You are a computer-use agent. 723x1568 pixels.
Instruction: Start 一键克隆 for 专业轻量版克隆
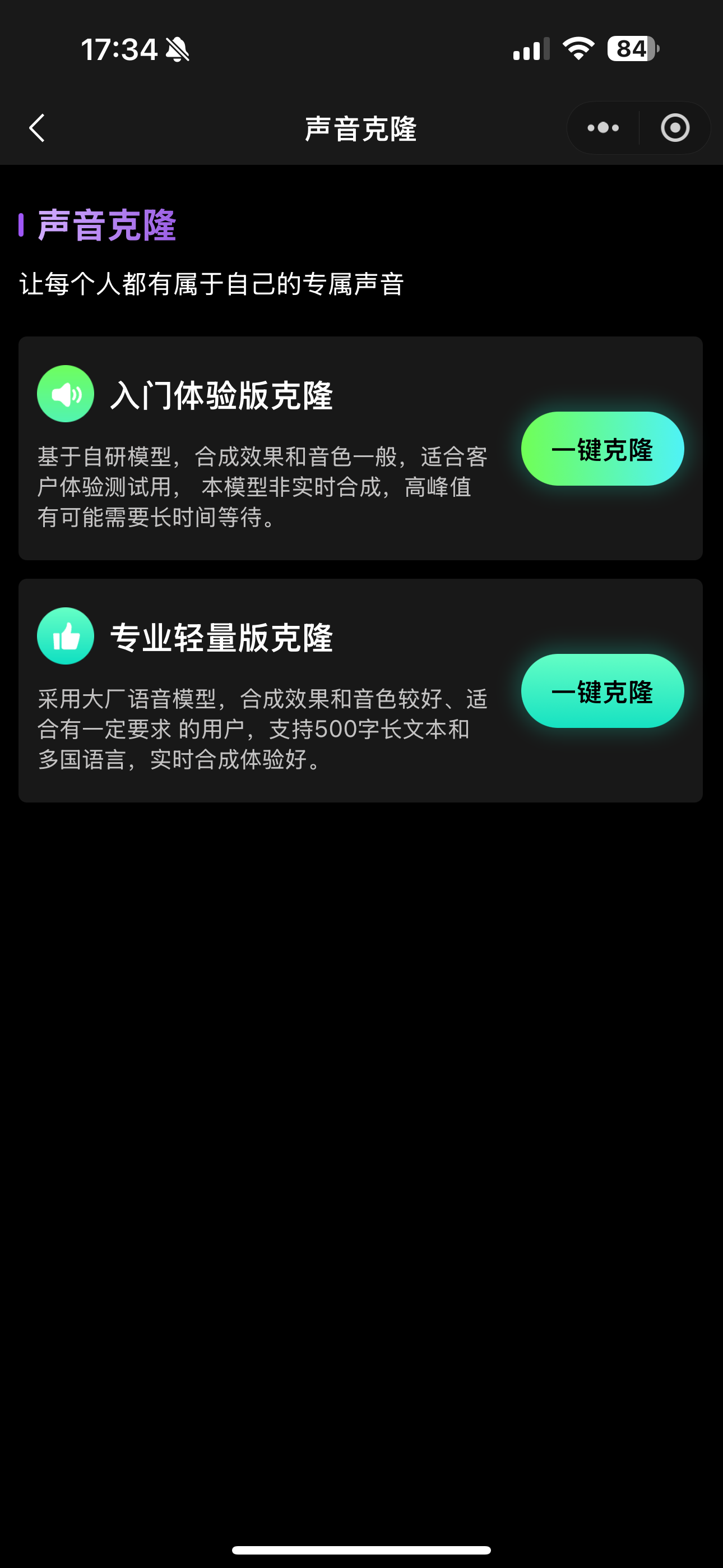point(602,691)
